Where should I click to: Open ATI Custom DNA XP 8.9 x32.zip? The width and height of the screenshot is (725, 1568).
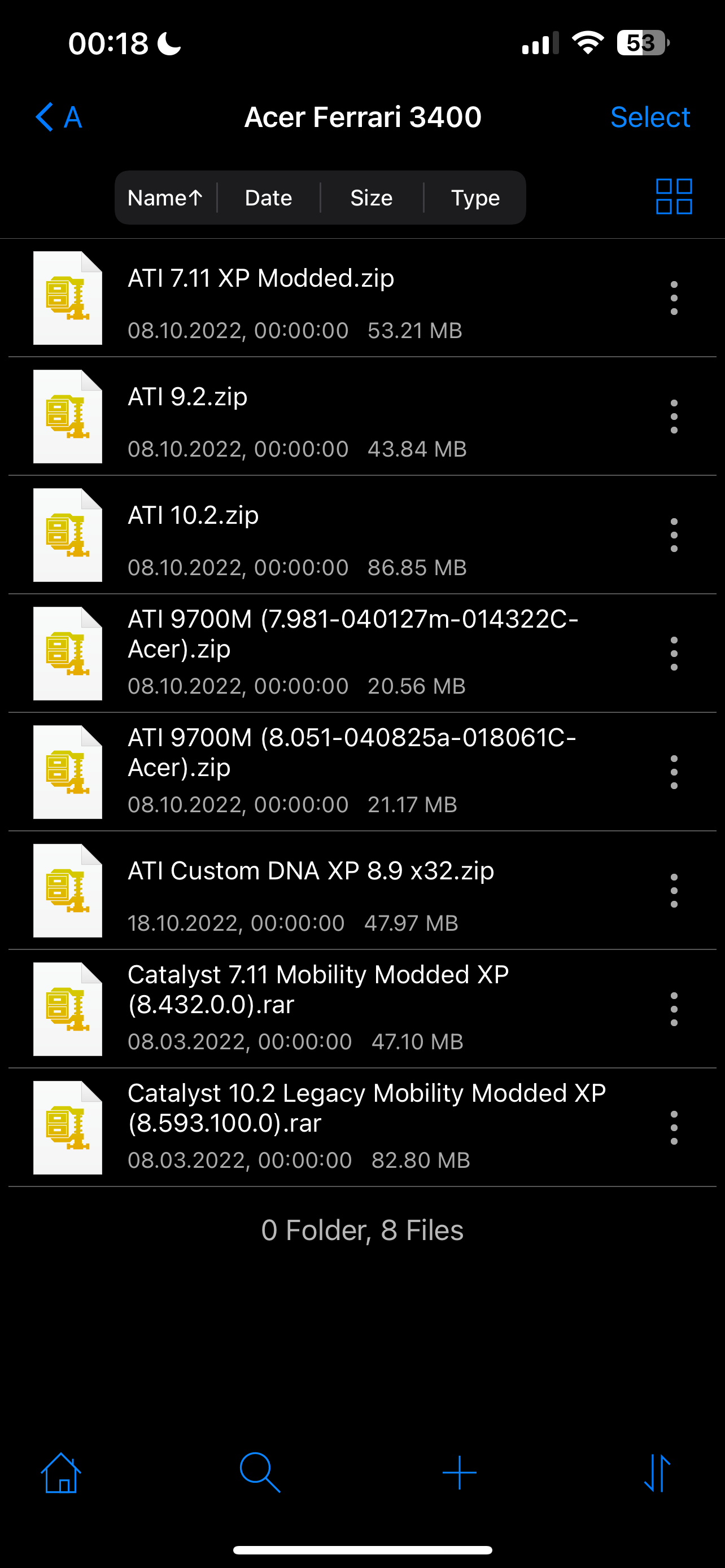(x=311, y=871)
